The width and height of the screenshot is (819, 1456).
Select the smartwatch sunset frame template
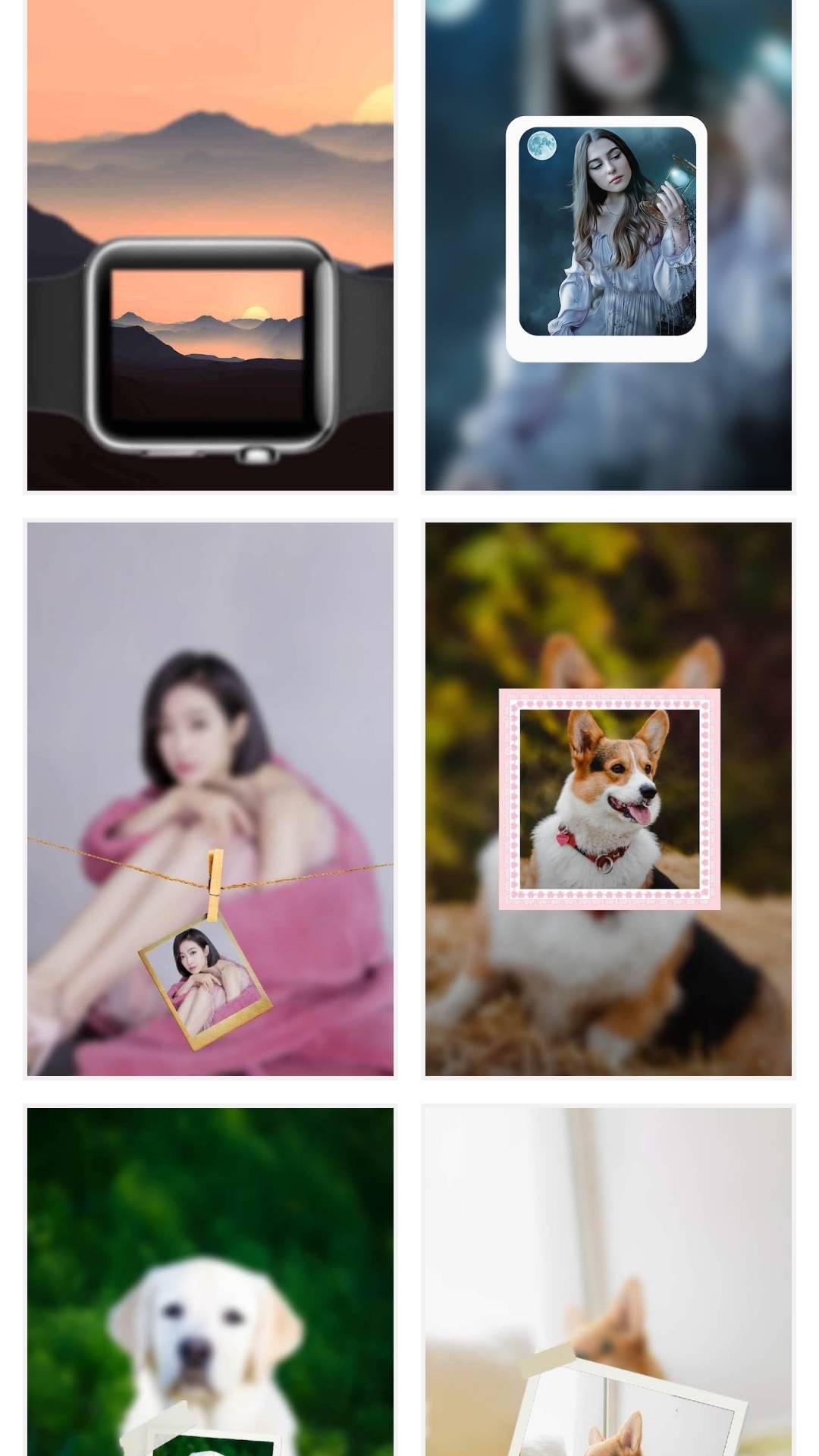pyautogui.click(x=210, y=244)
